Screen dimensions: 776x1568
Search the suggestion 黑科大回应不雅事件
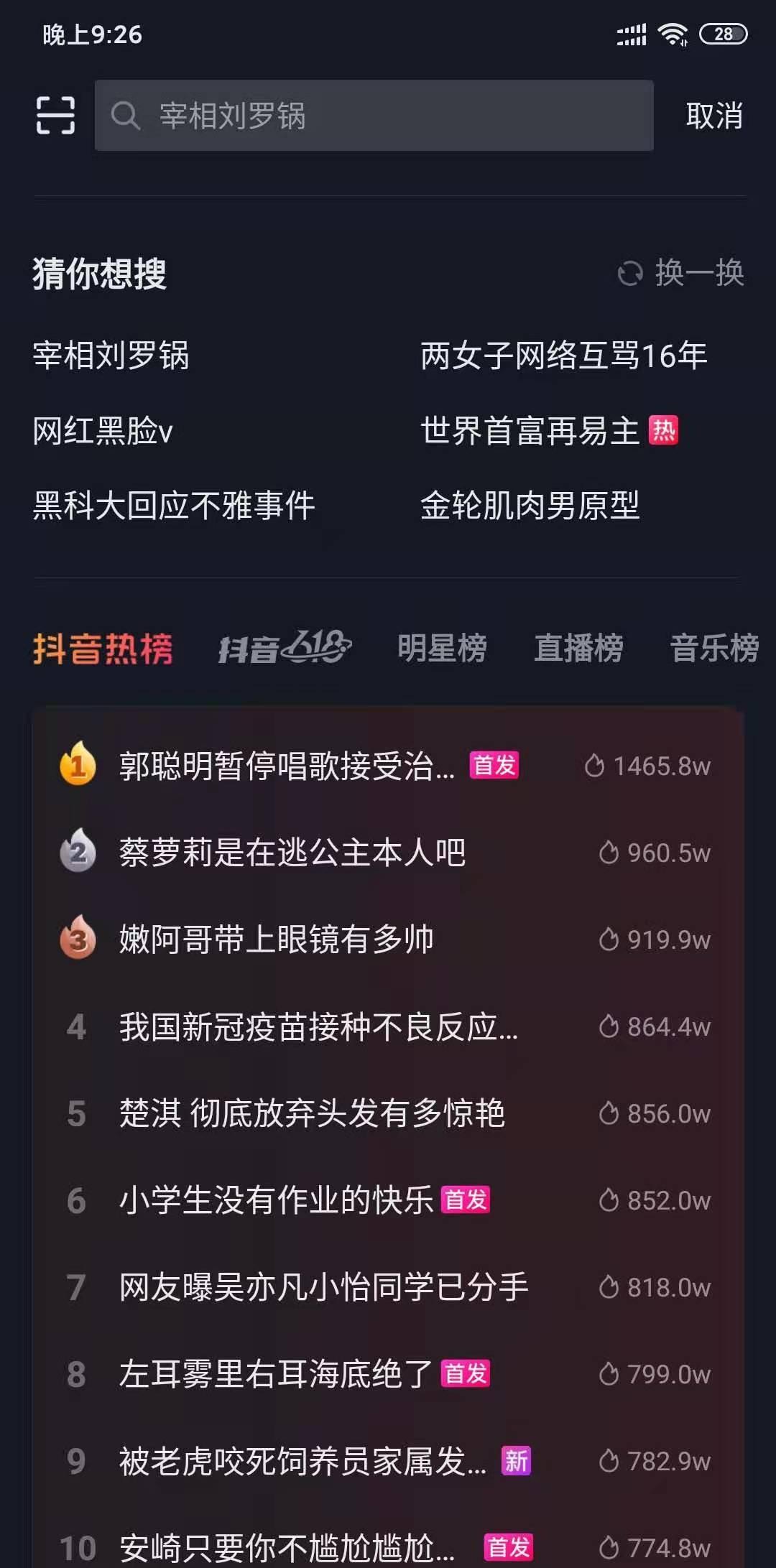pyautogui.click(x=174, y=506)
